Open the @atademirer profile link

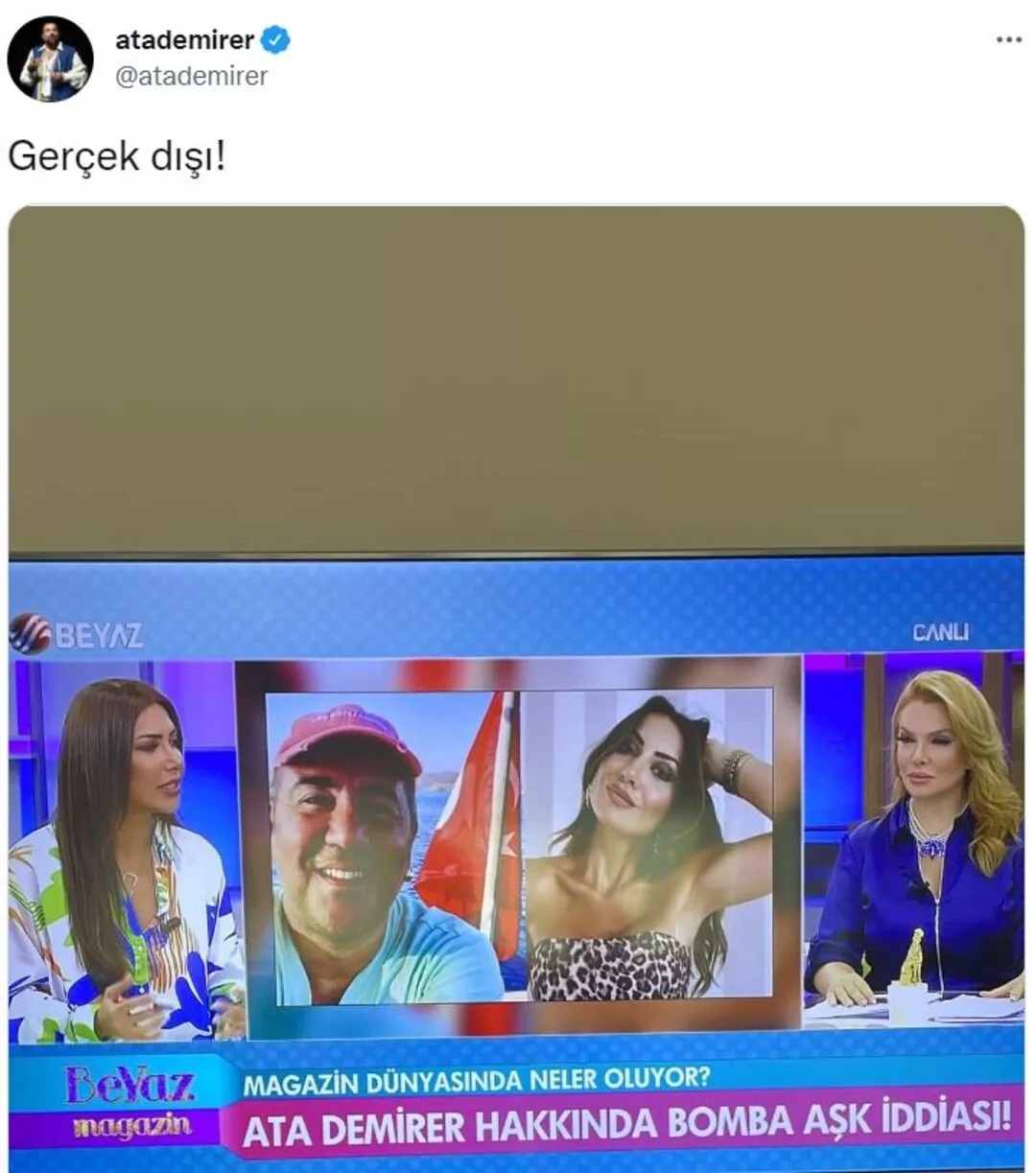191,77
